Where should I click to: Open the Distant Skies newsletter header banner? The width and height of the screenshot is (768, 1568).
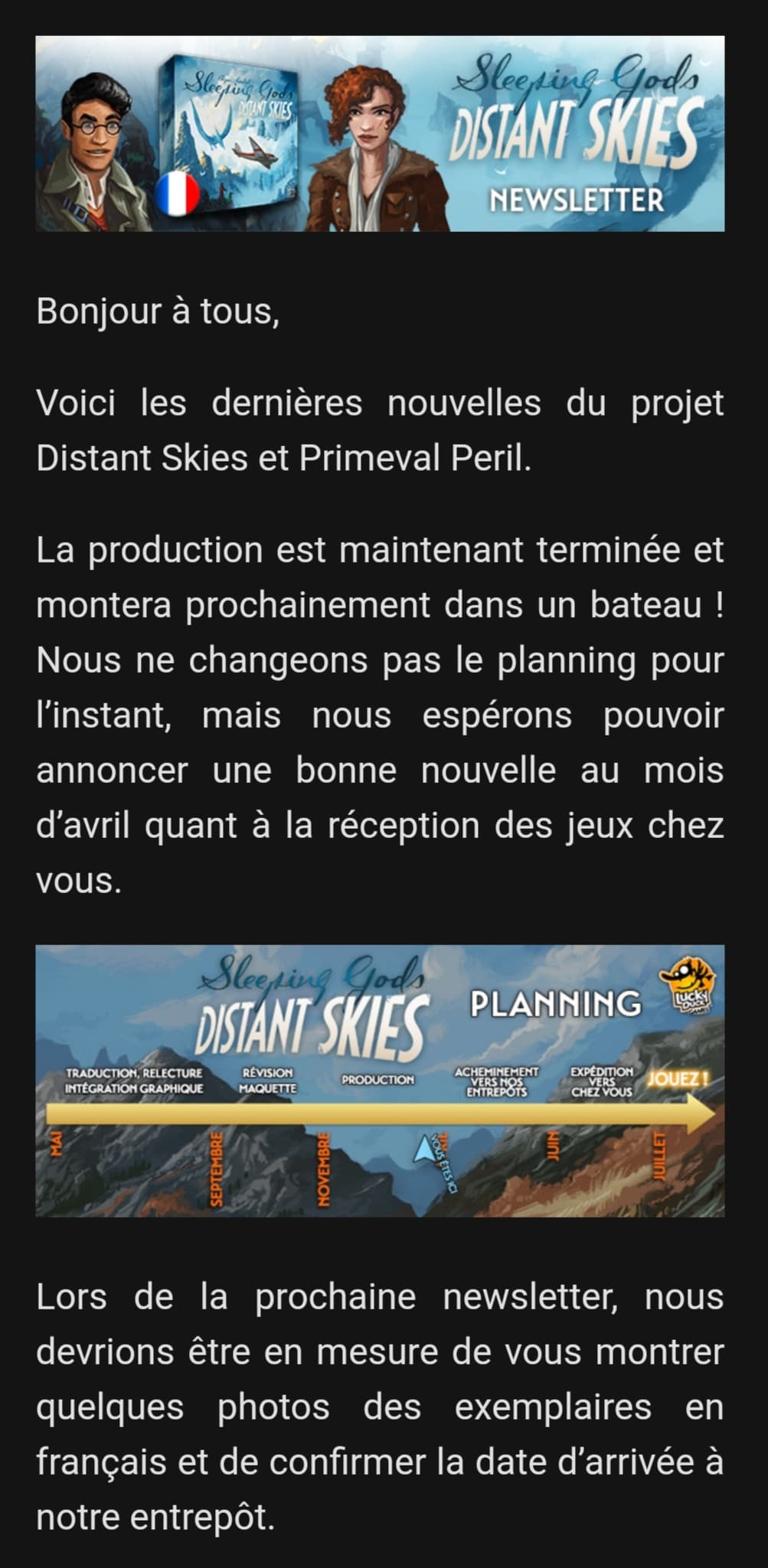(x=380, y=133)
